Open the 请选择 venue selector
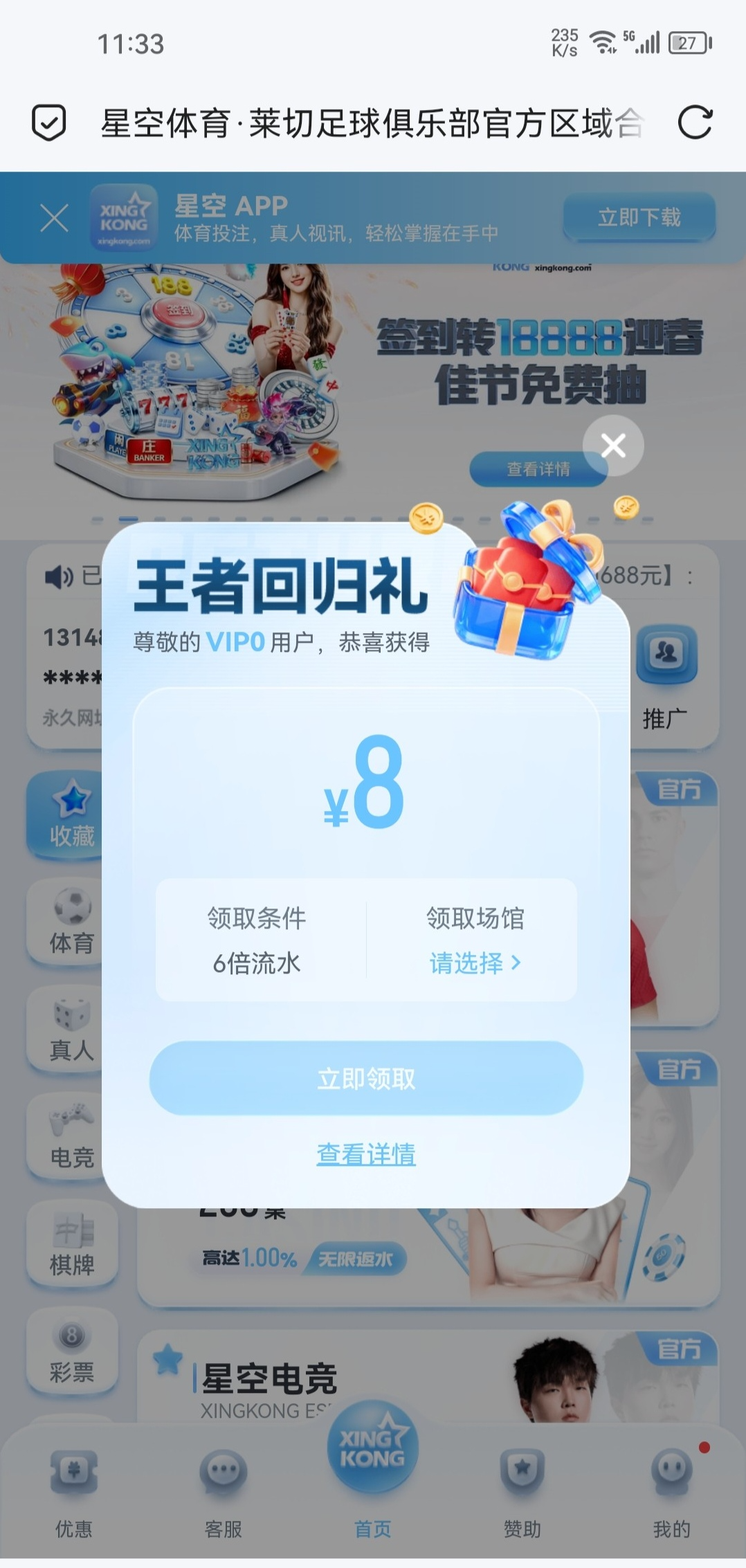746x1568 pixels. coord(475,963)
